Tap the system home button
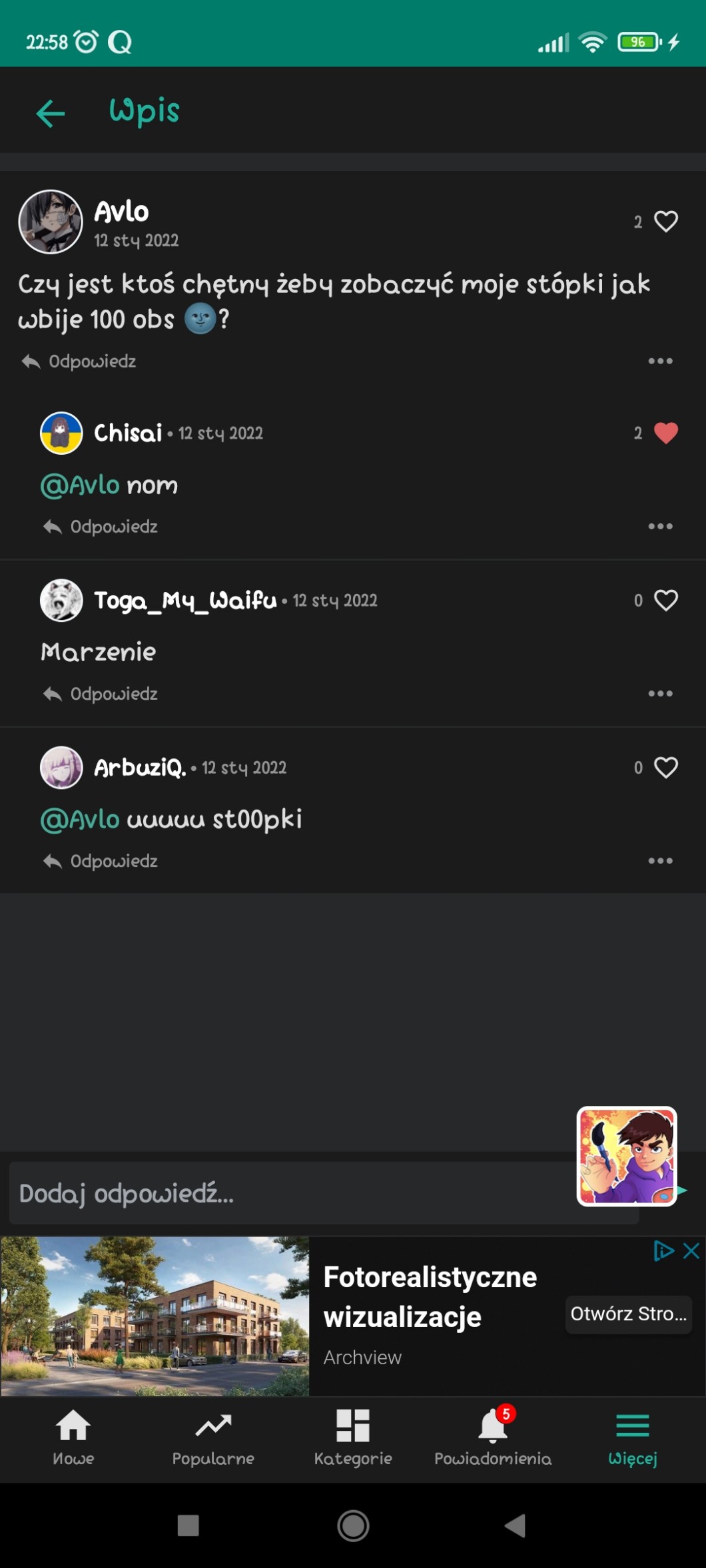The image size is (706, 1568). (x=353, y=1525)
